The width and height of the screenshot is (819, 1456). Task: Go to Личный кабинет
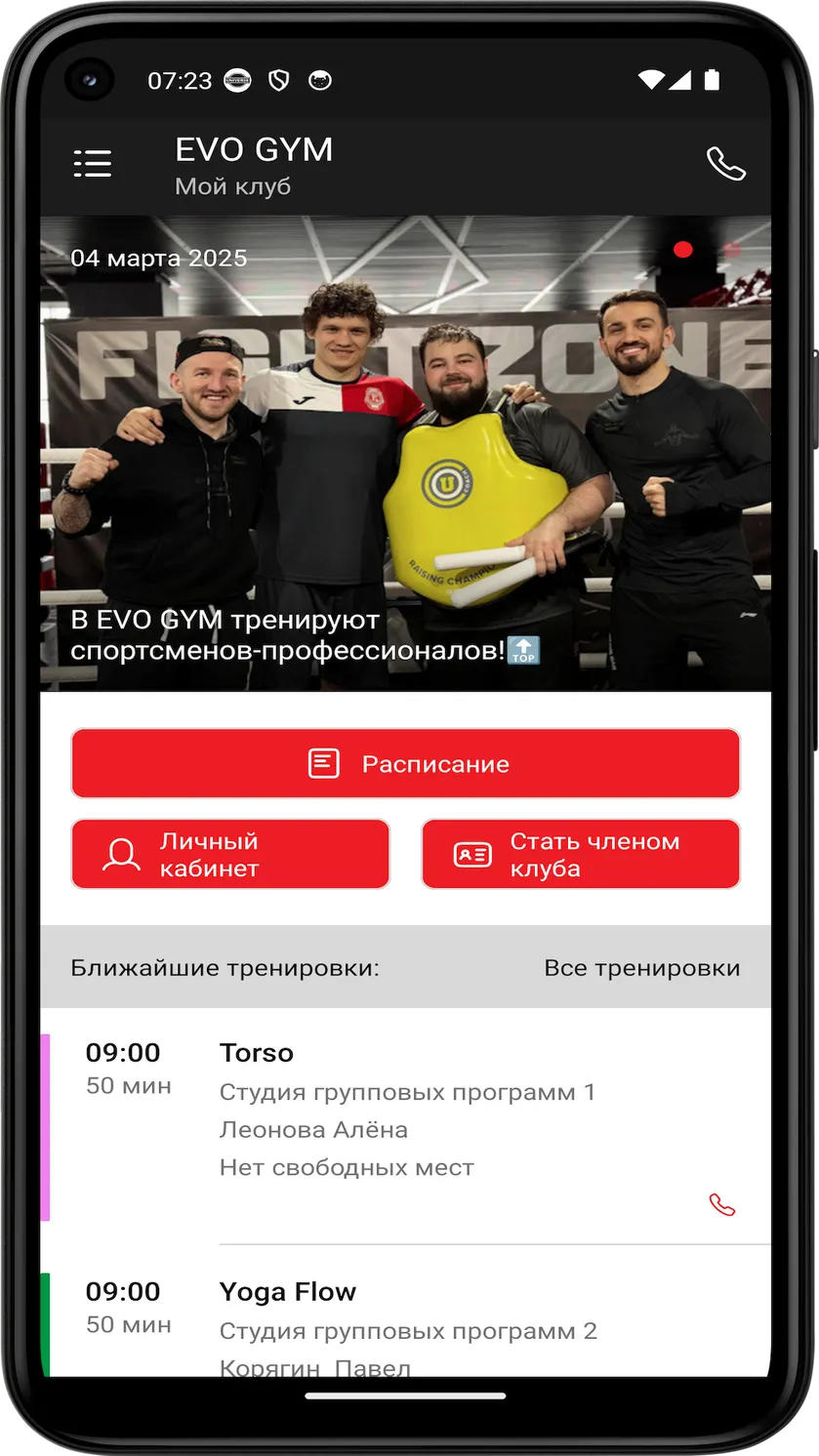230,855
